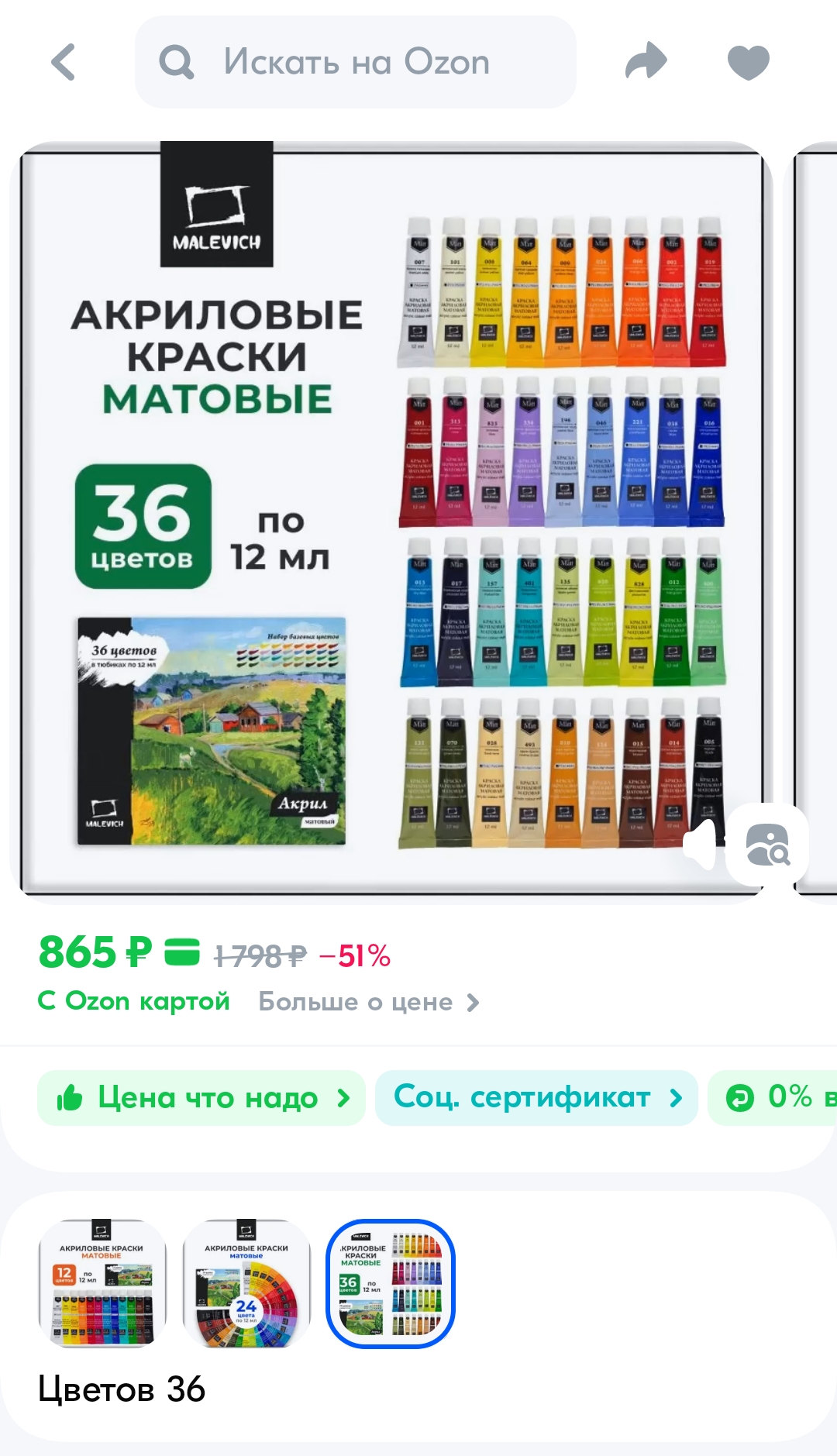Open the 'Соц. сертификат' chip
This screenshot has height=1456, width=837.
(536, 1098)
